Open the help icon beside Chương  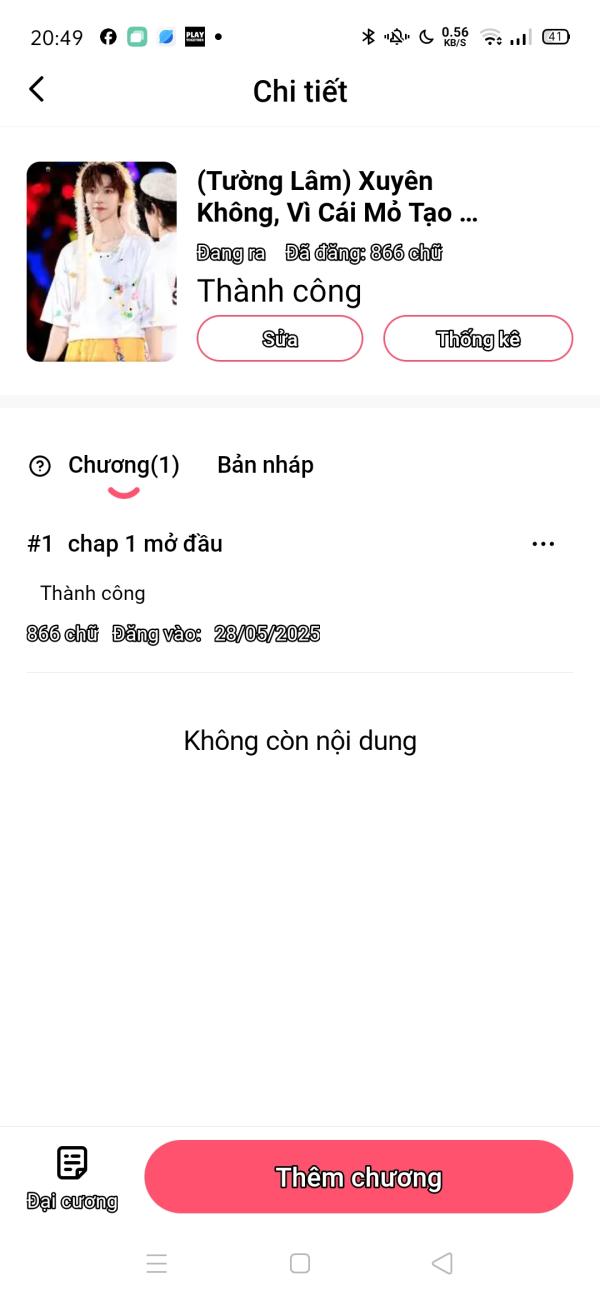click(40, 466)
